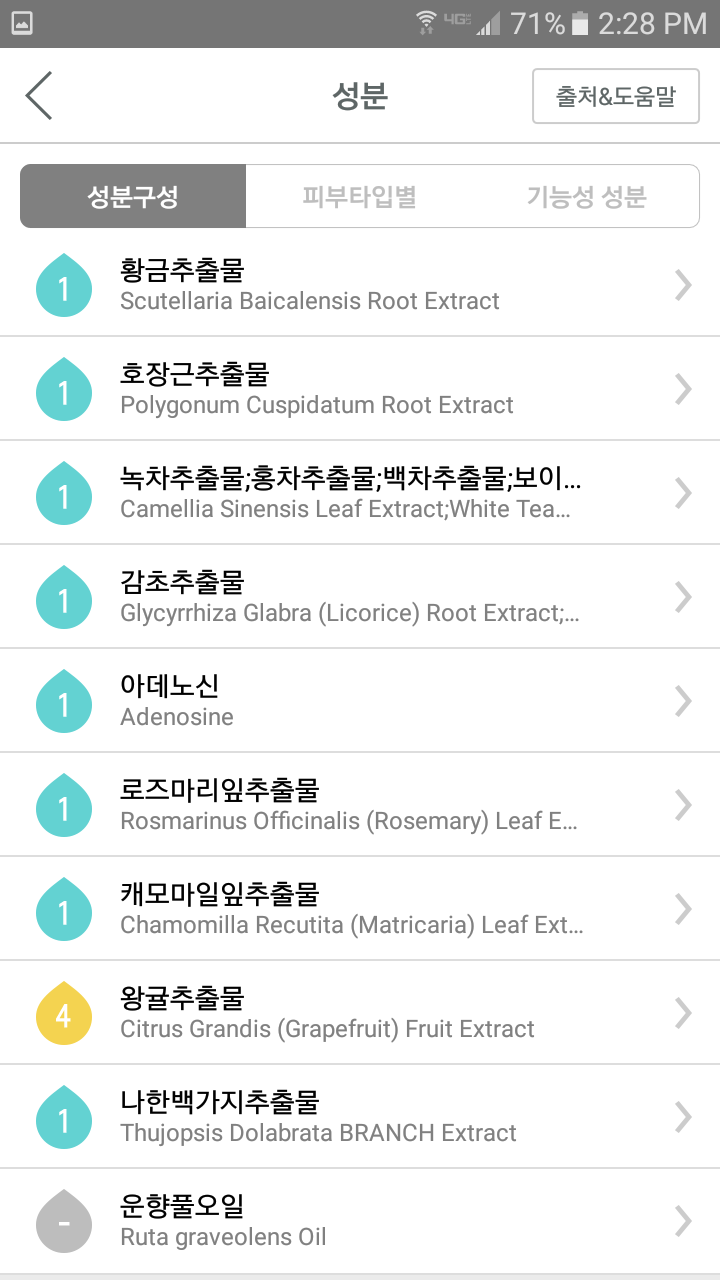Open the 출처&도움말 help button
The width and height of the screenshot is (720, 1280).
point(615,96)
